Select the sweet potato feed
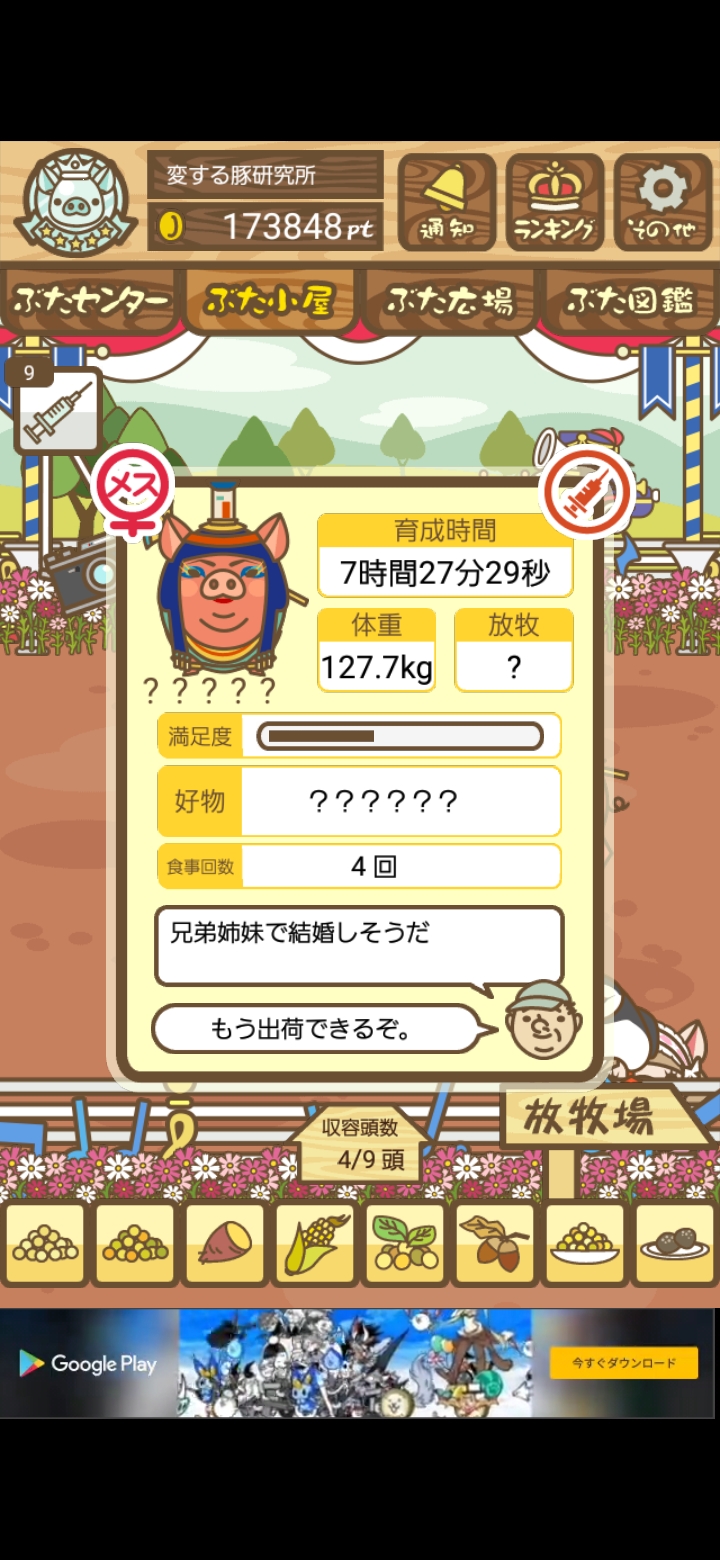The height and width of the screenshot is (1560, 720). click(x=225, y=1244)
